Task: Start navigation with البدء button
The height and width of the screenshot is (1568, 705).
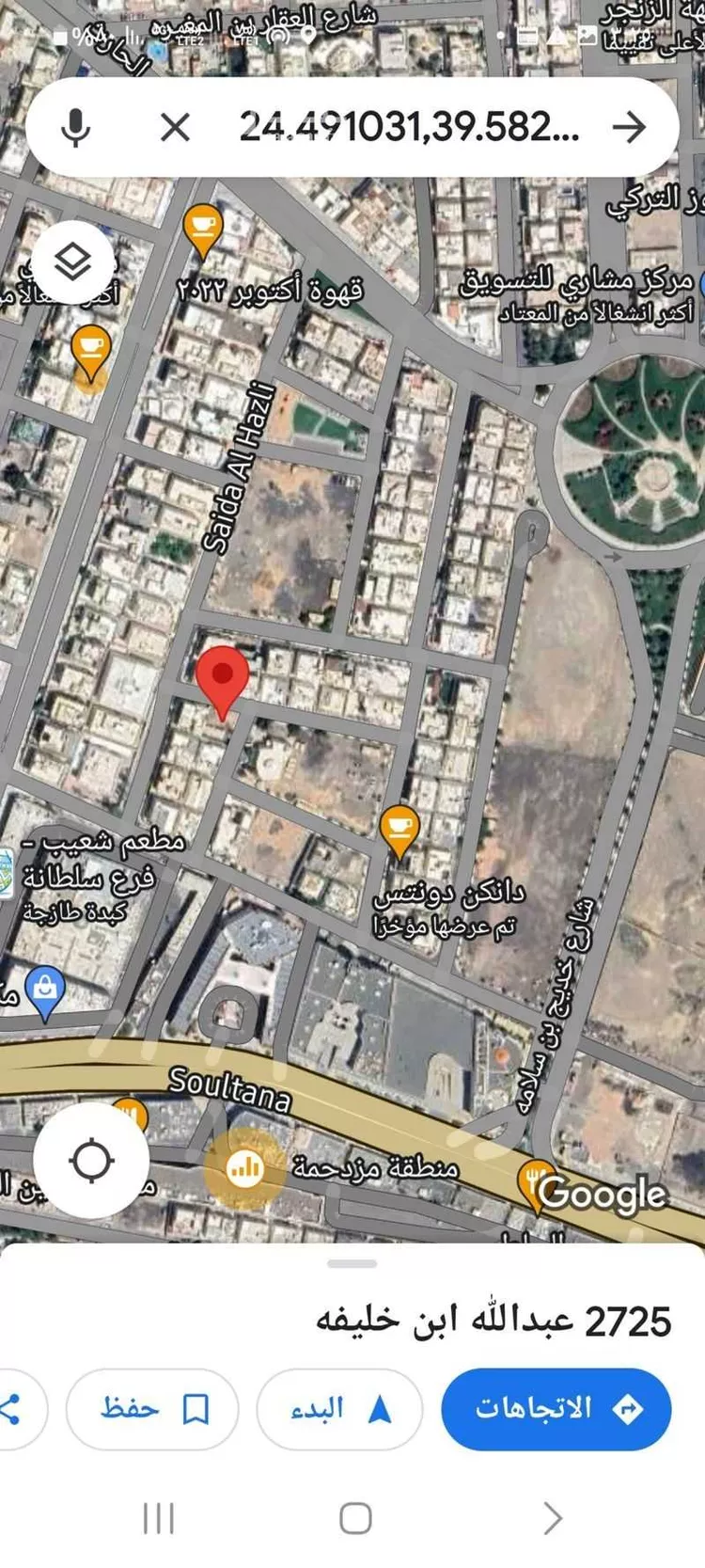Action: [x=339, y=1408]
